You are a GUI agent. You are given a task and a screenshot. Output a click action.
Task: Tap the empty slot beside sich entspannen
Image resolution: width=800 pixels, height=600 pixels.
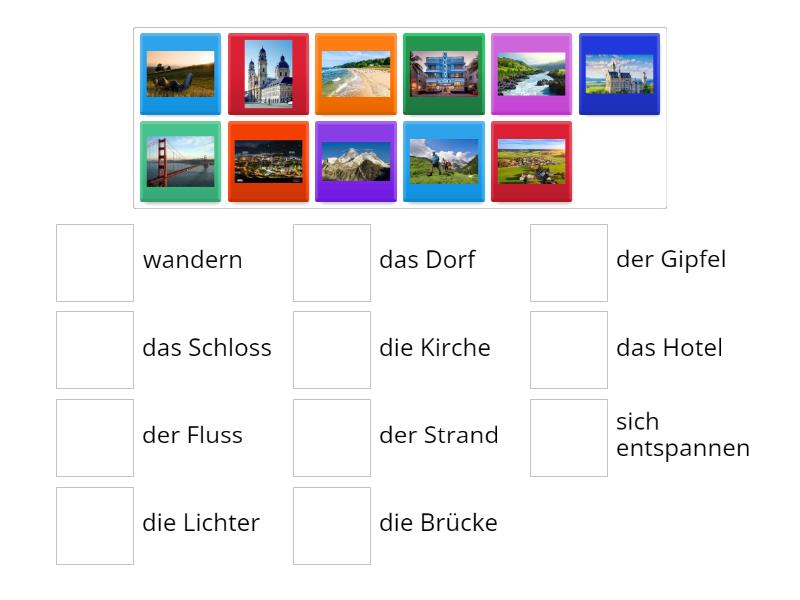click(569, 438)
